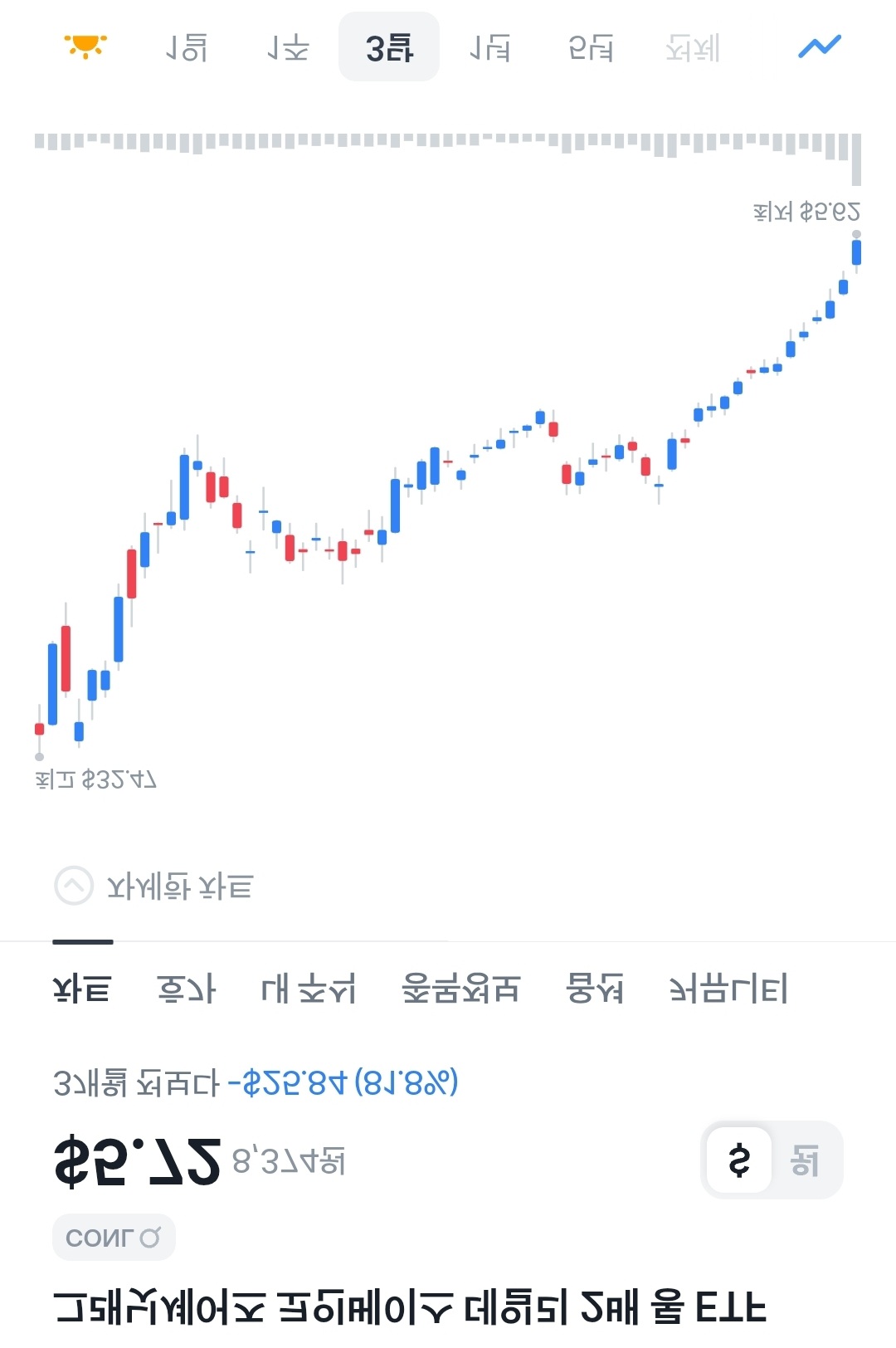This screenshot has height=1348, width=896.
Task: Choose the 1년 chart range
Action: (x=489, y=48)
